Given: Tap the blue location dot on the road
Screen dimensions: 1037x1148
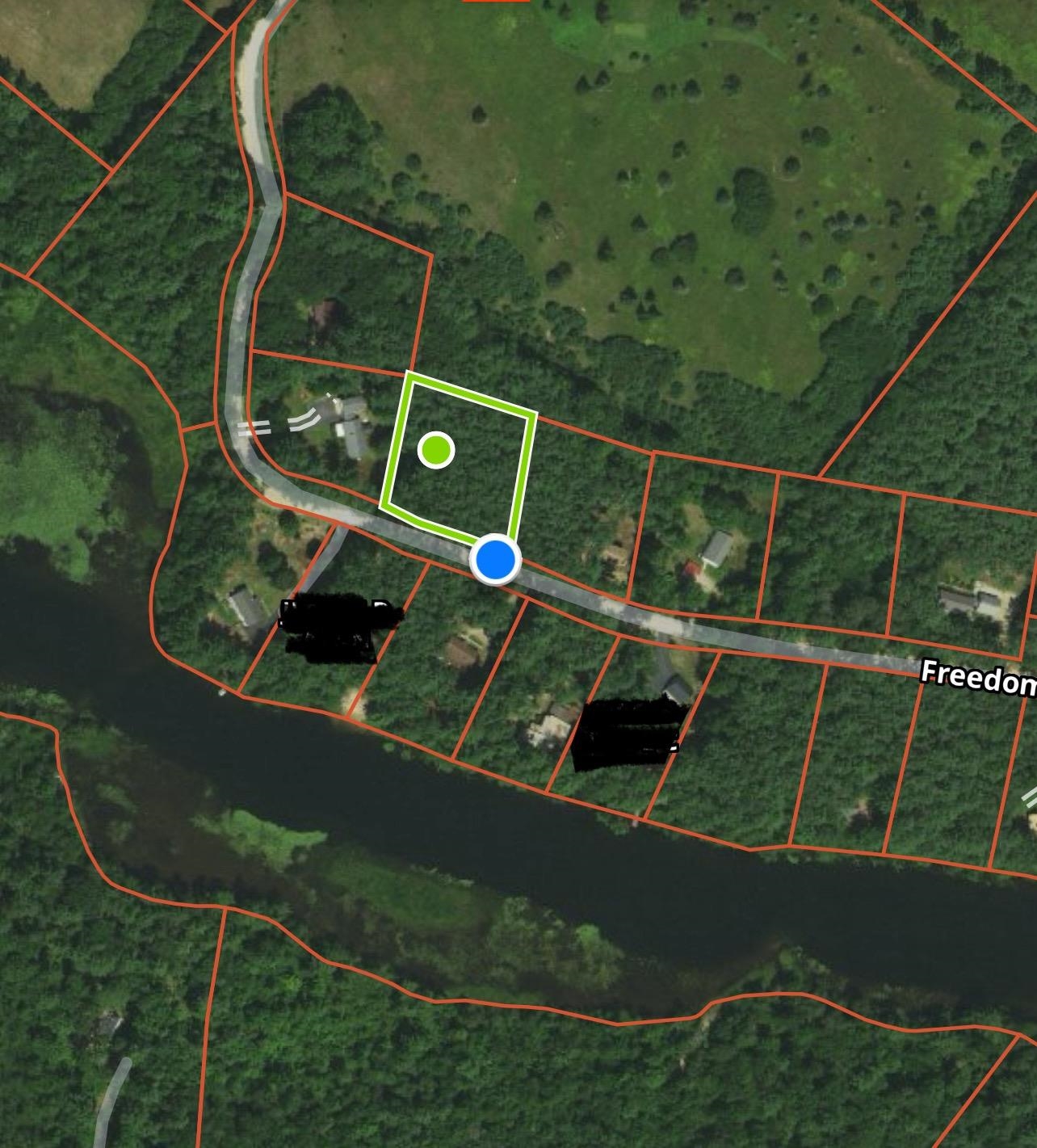Looking at the screenshot, I should tap(495, 559).
